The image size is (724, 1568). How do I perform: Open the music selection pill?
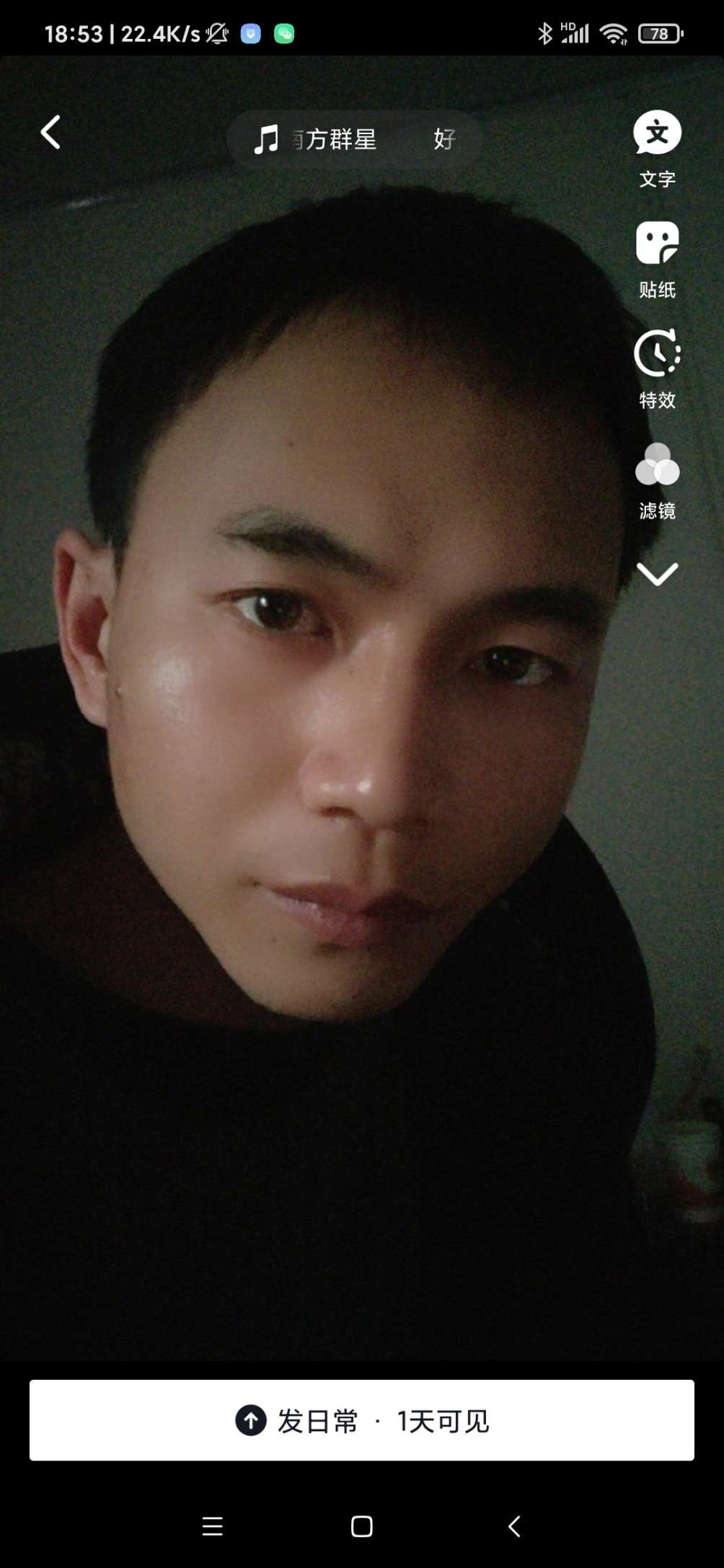pos(354,139)
